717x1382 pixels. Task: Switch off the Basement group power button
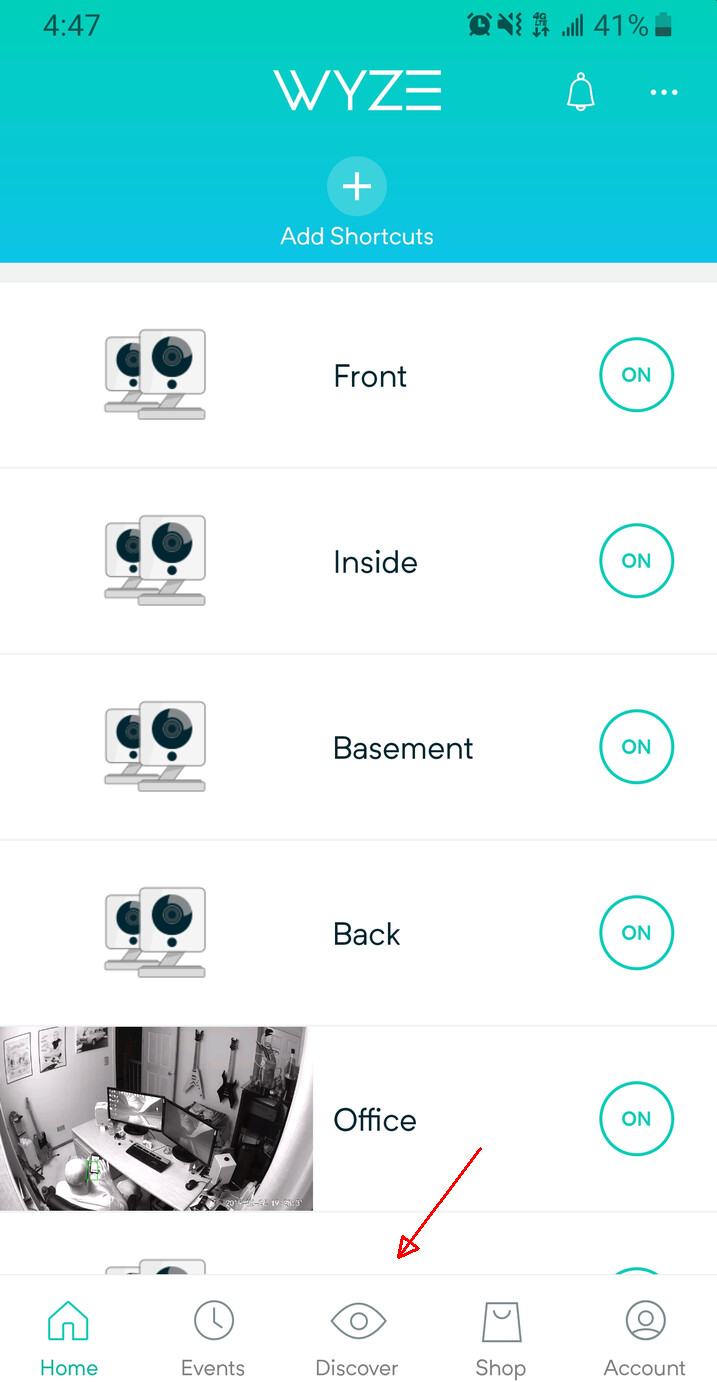tap(636, 747)
